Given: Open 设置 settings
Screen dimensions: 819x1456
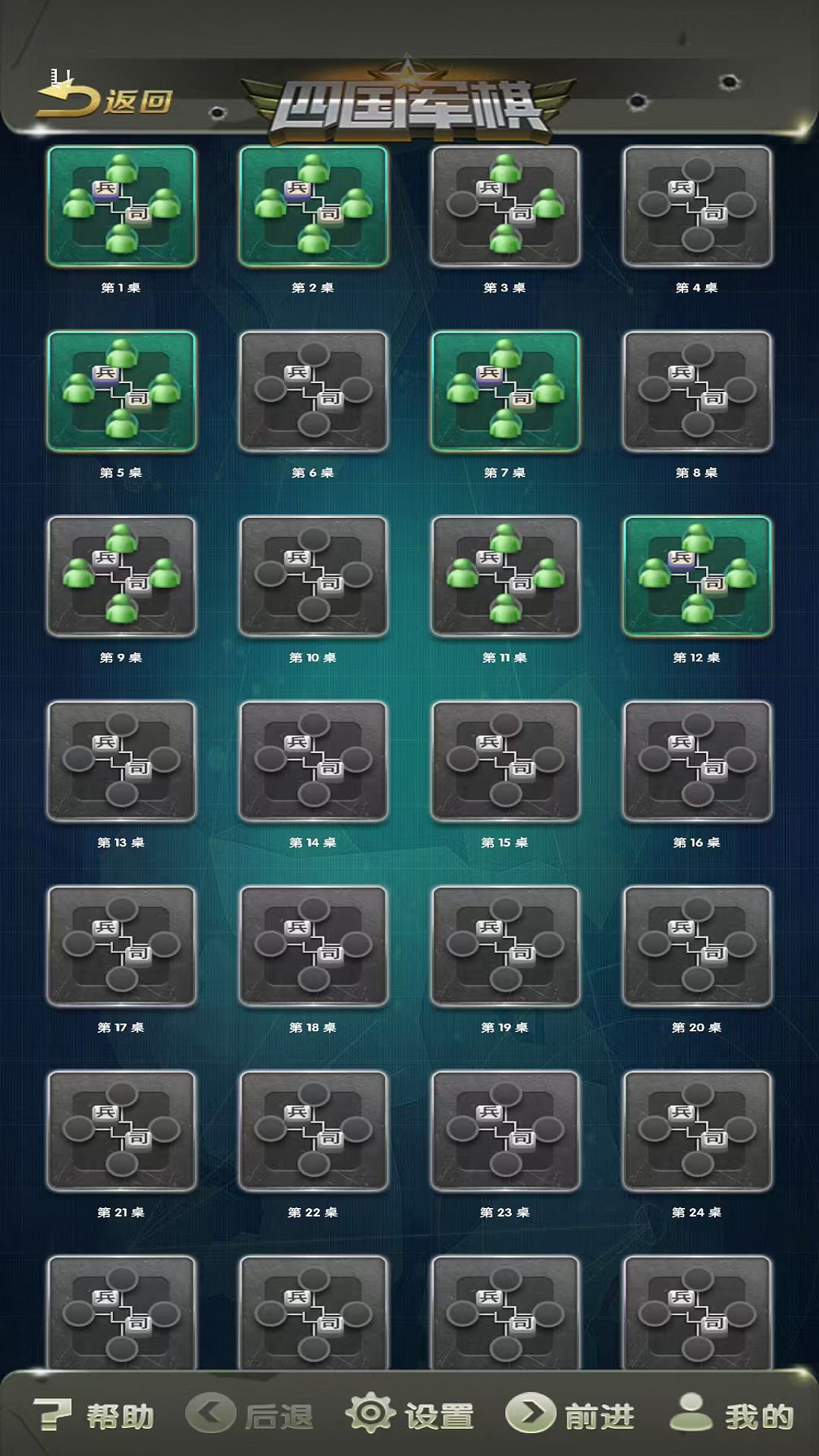Looking at the screenshot, I should coord(409,1415).
